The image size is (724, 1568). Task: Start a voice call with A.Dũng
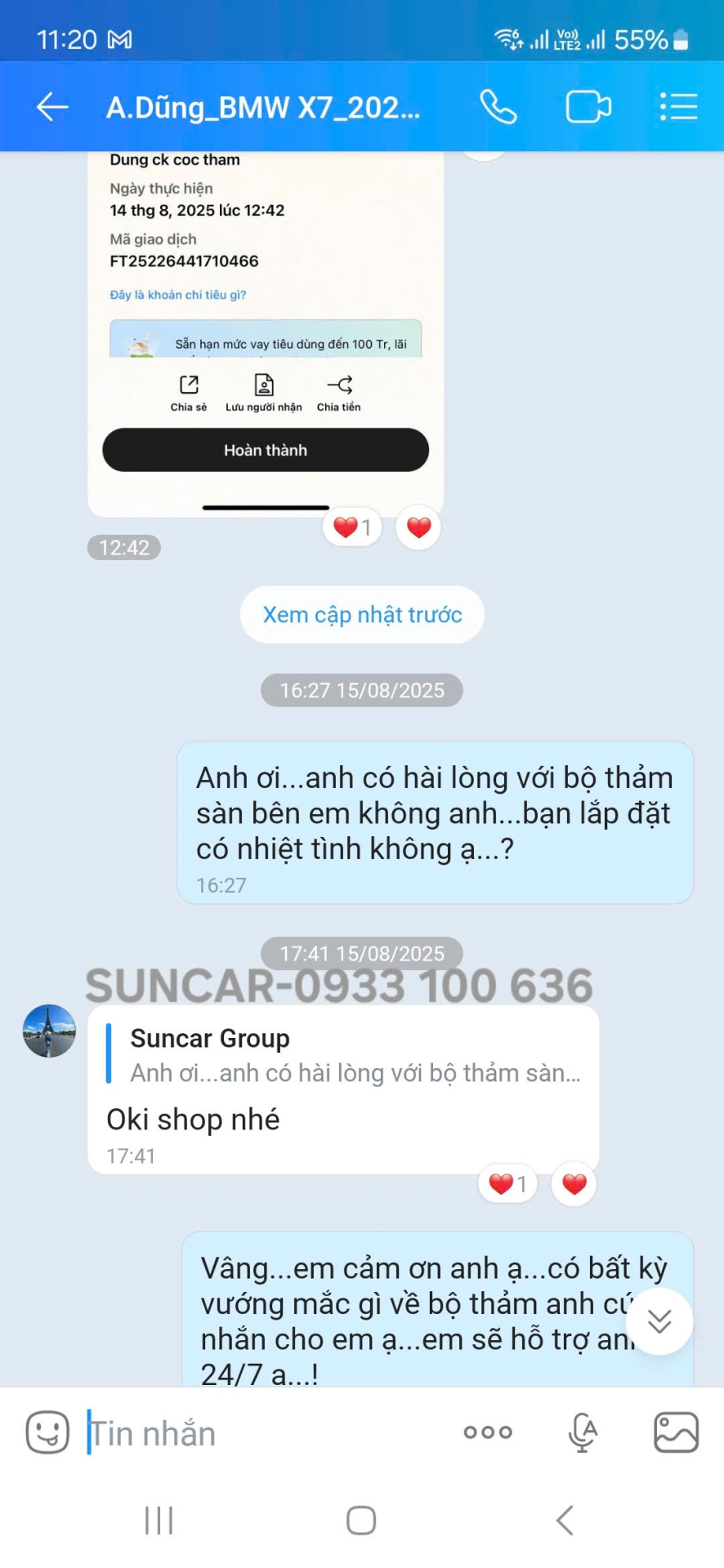point(498,107)
